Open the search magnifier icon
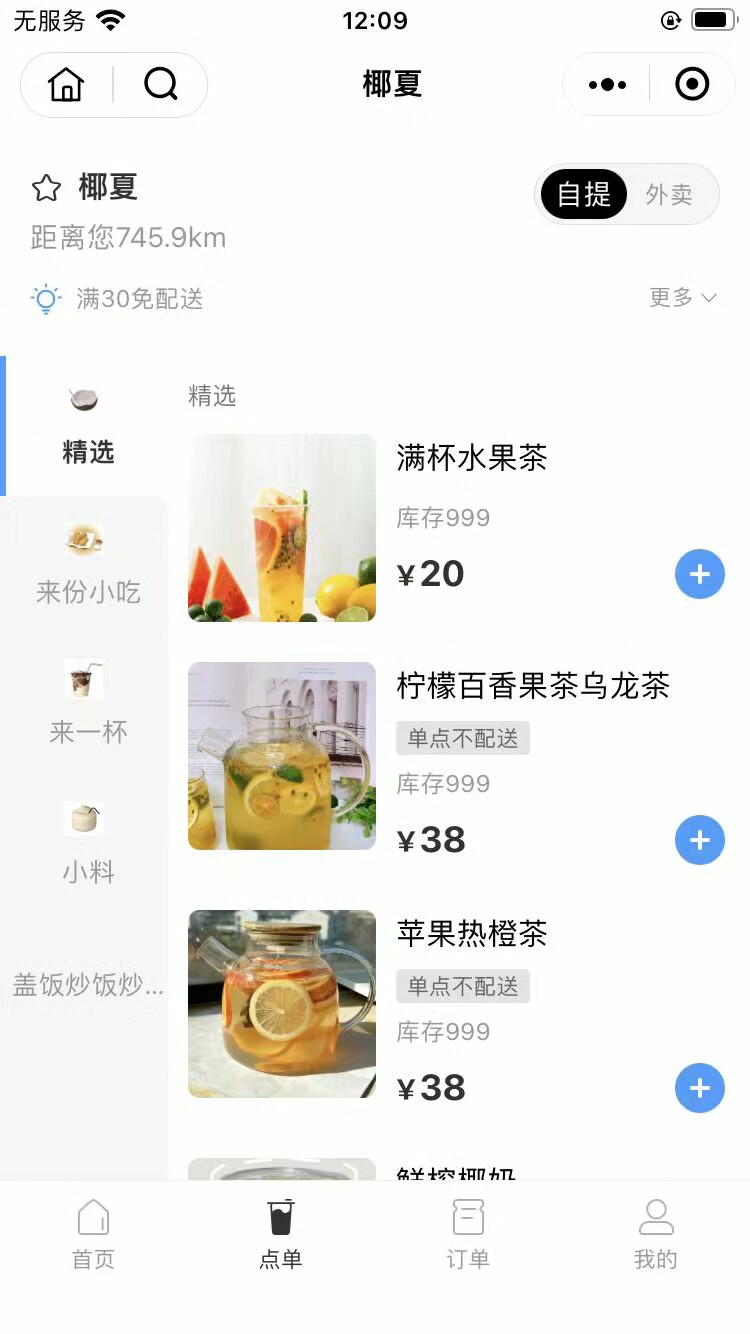The width and height of the screenshot is (750, 1334). 160,85
